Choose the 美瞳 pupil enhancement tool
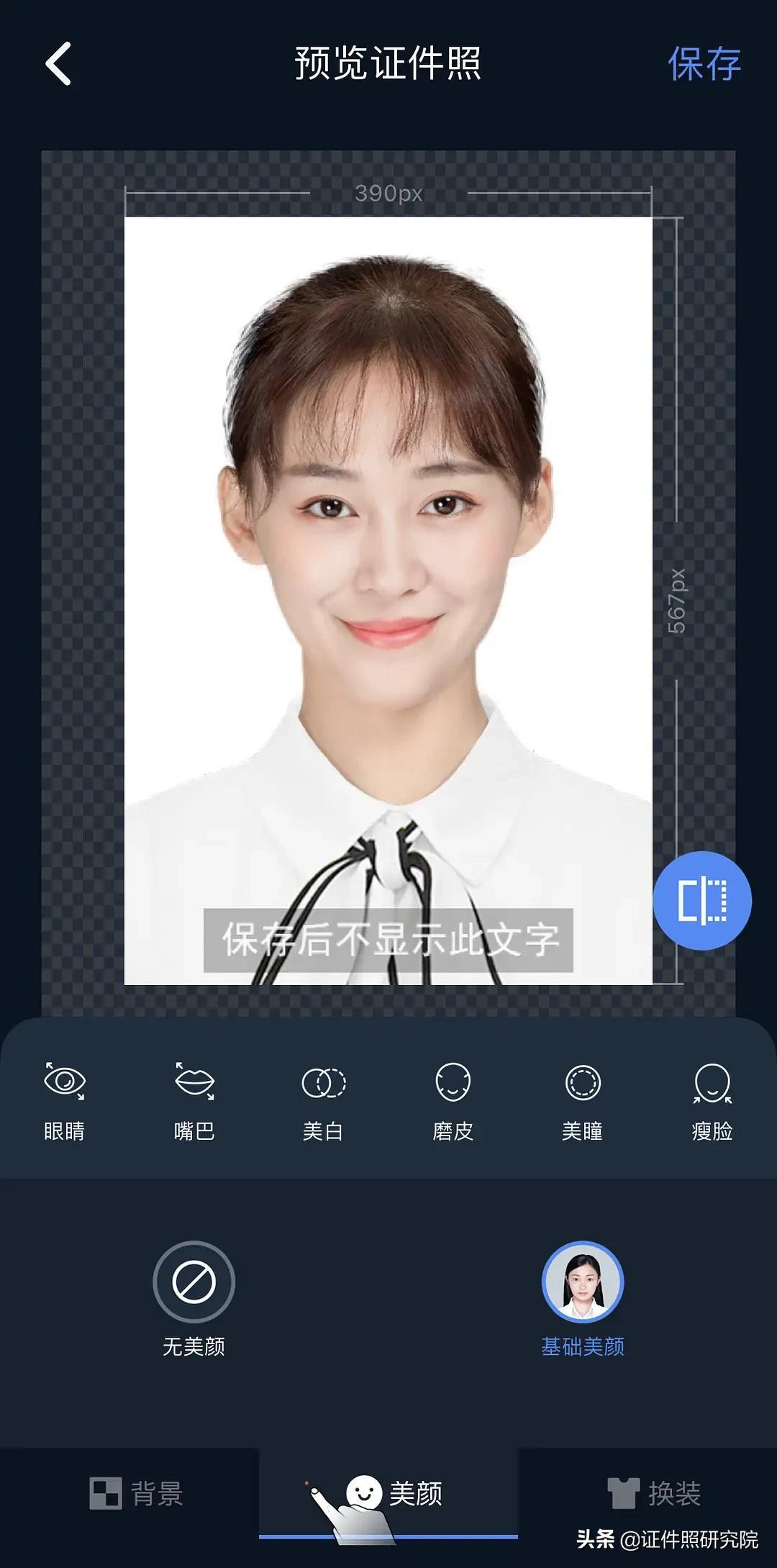777x1568 pixels. (x=582, y=1098)
